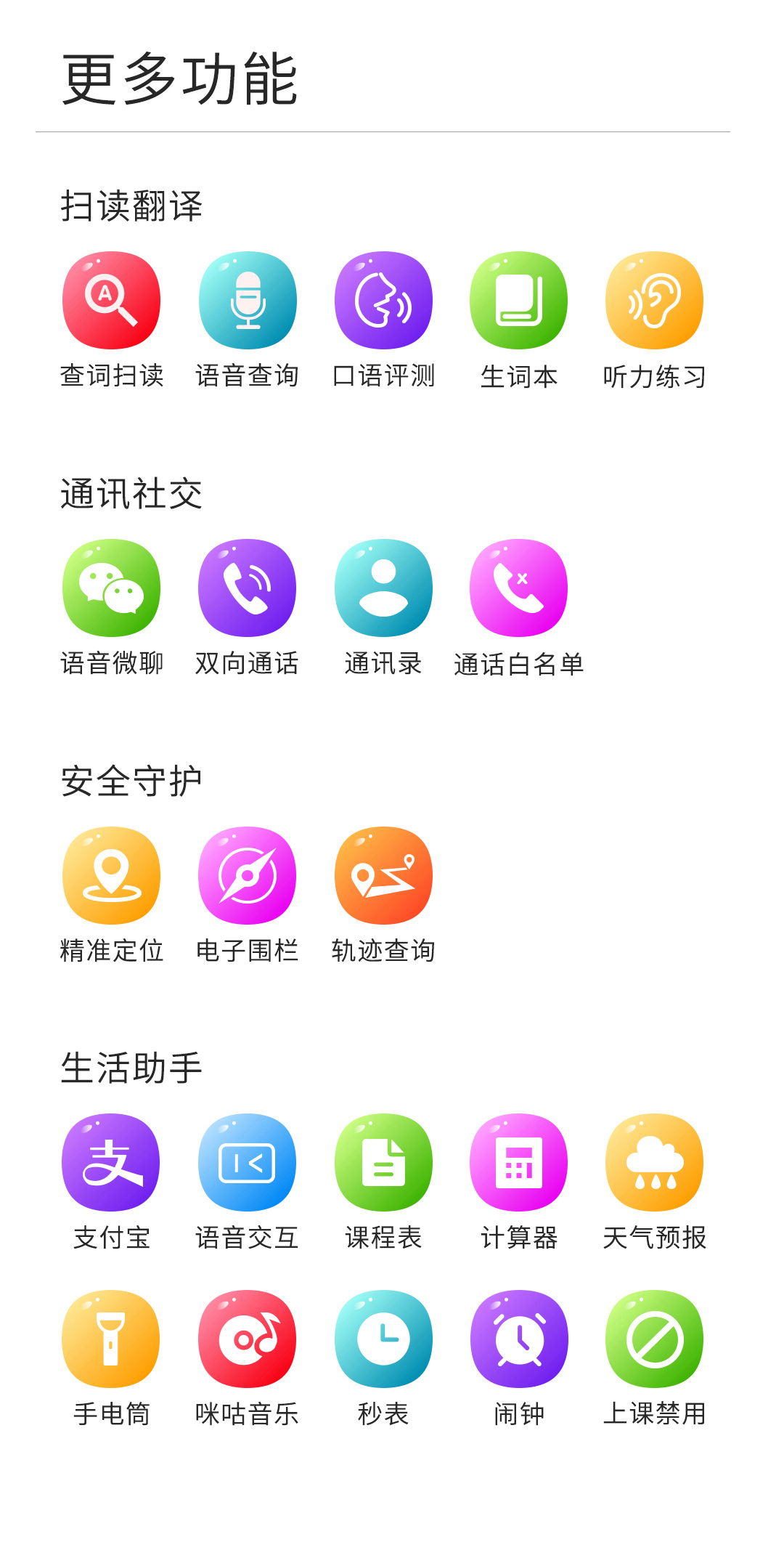Open 电子围栏 geofence settings
The height and width of the screenshot is (1542, 784).
pos(248,876)
